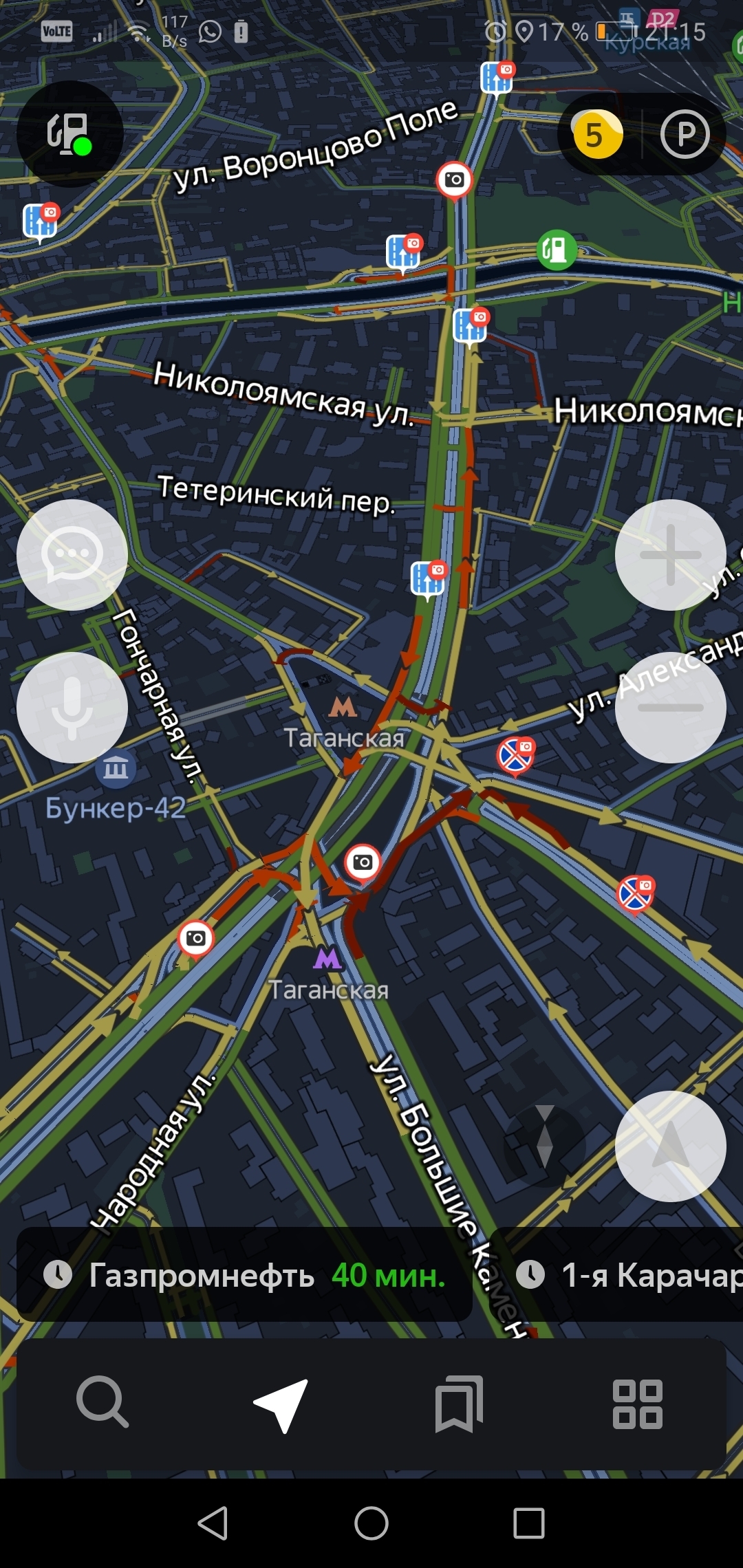Tap the green gas station map marker
This screenshot has height=1568, width=743.
coord(556,249)
